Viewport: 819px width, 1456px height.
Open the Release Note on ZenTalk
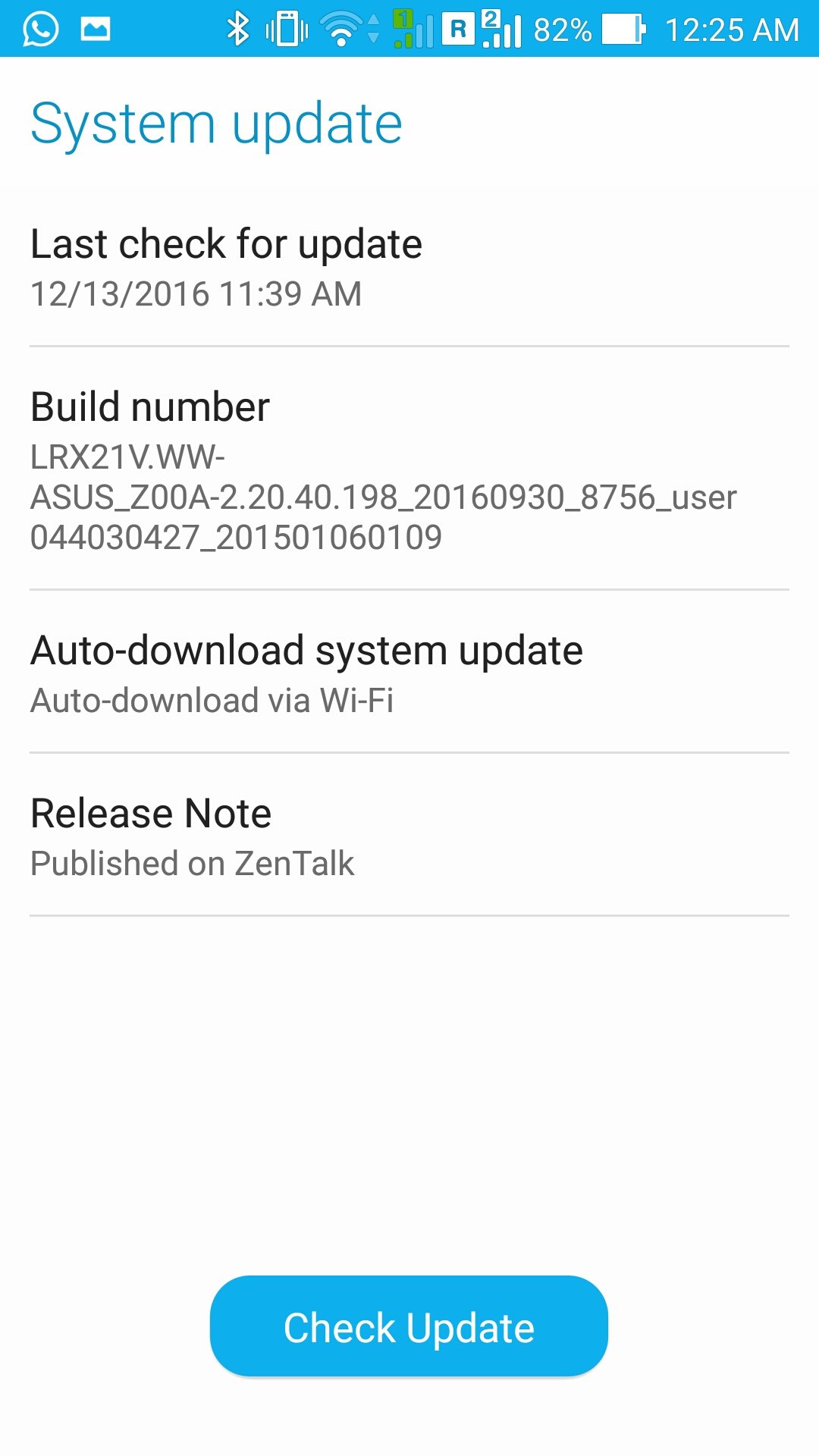pos(409,836)
